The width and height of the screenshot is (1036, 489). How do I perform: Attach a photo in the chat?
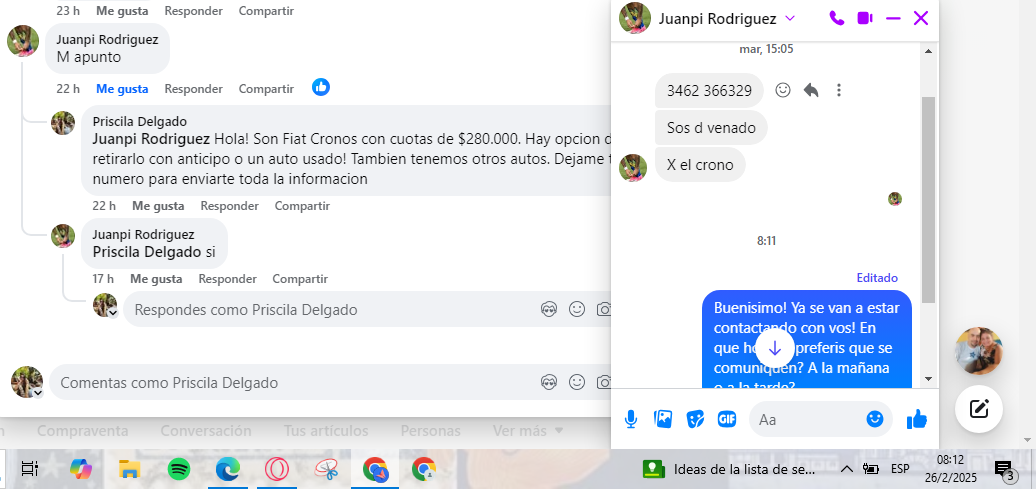coord(663,419)
